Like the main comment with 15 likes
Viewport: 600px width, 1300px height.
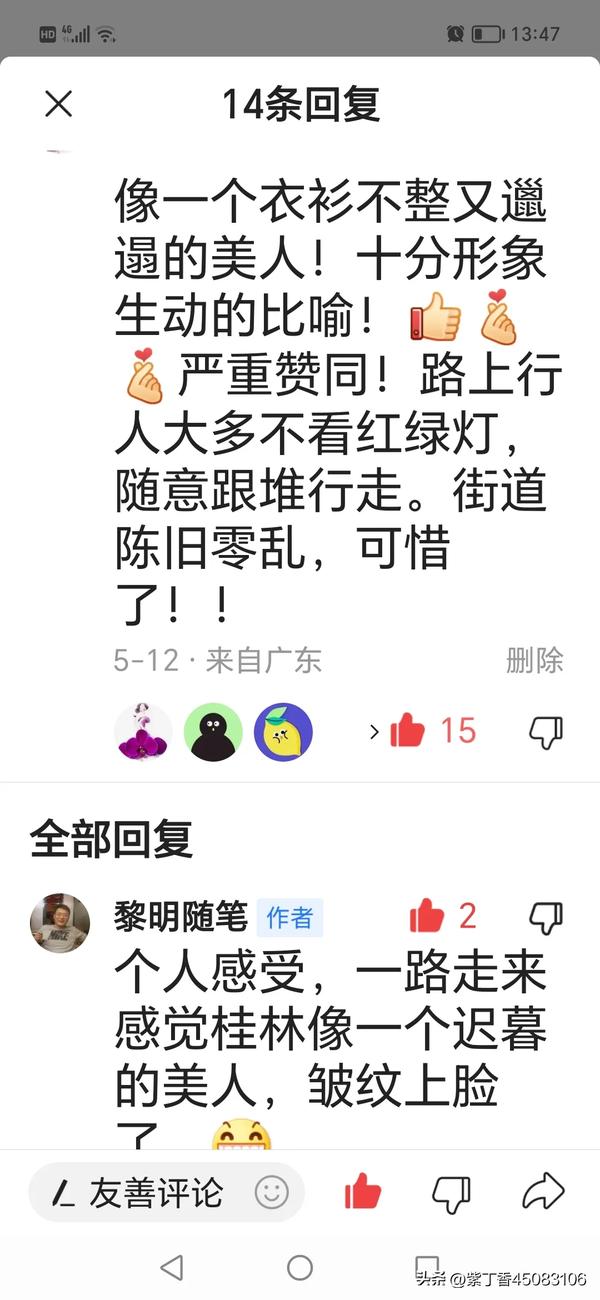coord(408,731)
